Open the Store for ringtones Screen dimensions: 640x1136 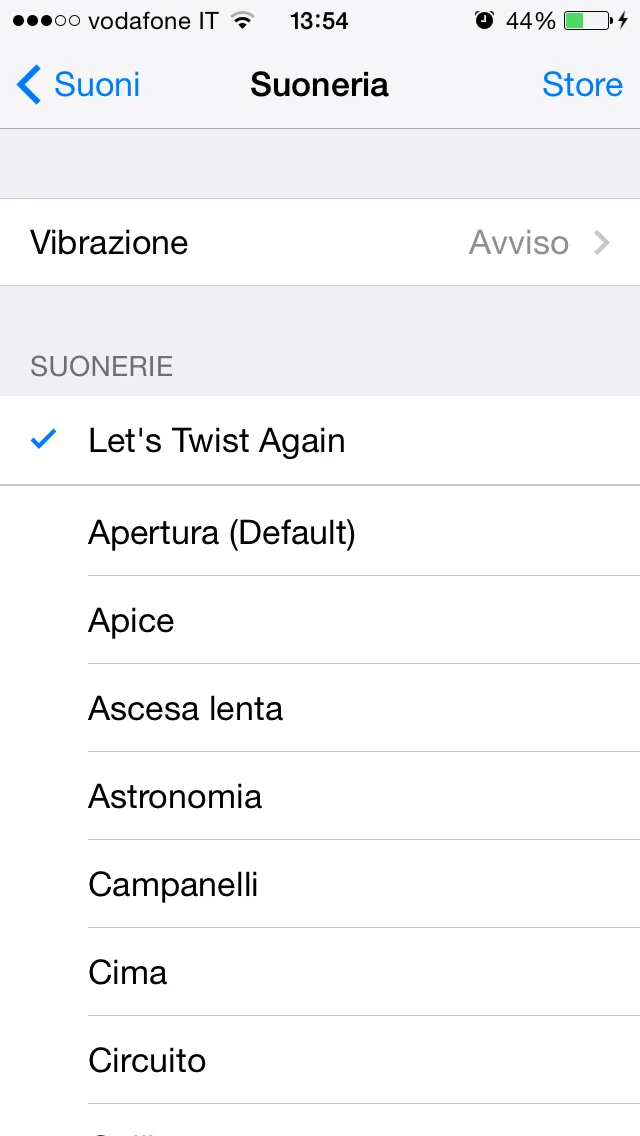point(582,85)
